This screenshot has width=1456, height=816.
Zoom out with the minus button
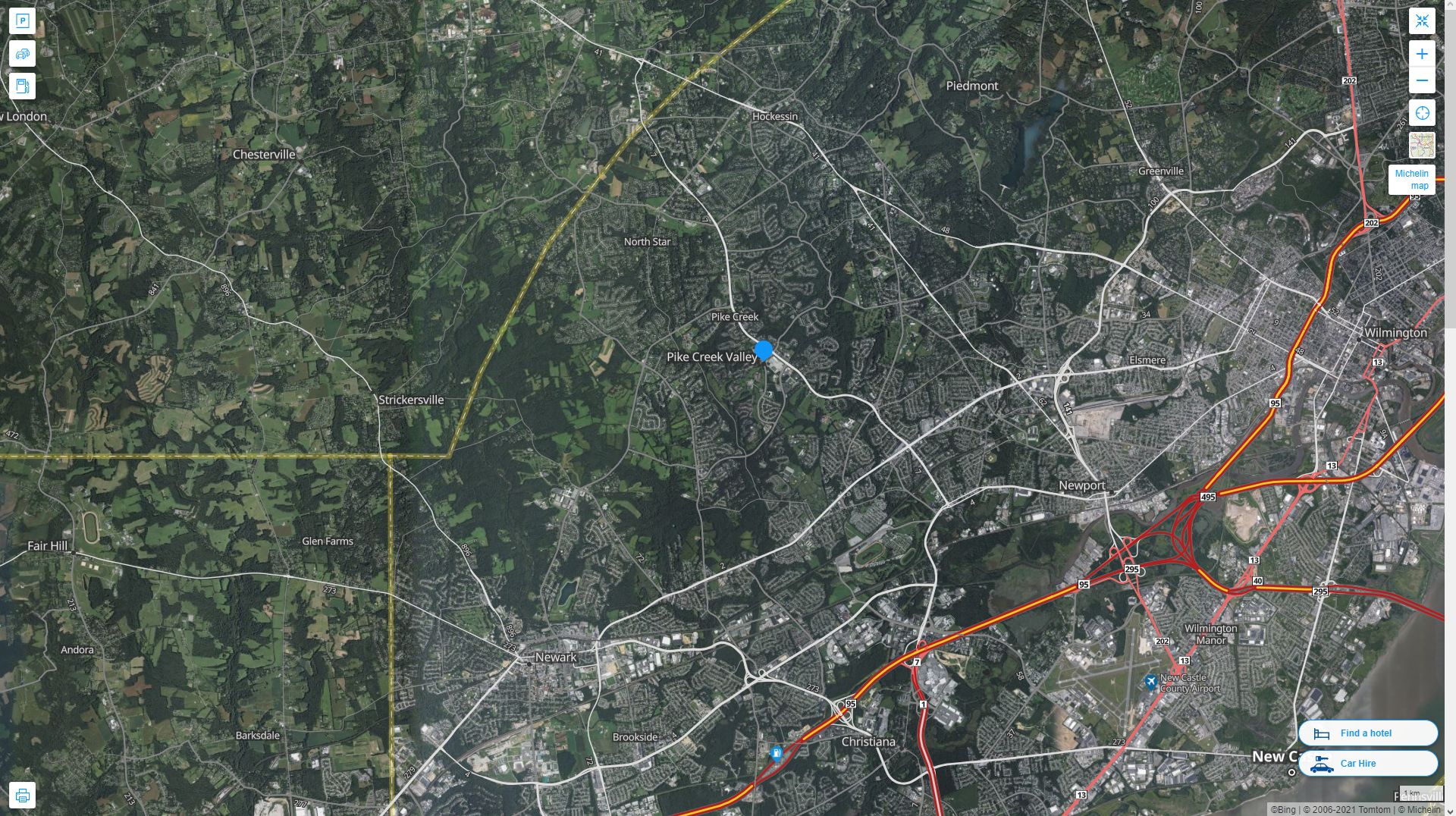coord(1422,80)
